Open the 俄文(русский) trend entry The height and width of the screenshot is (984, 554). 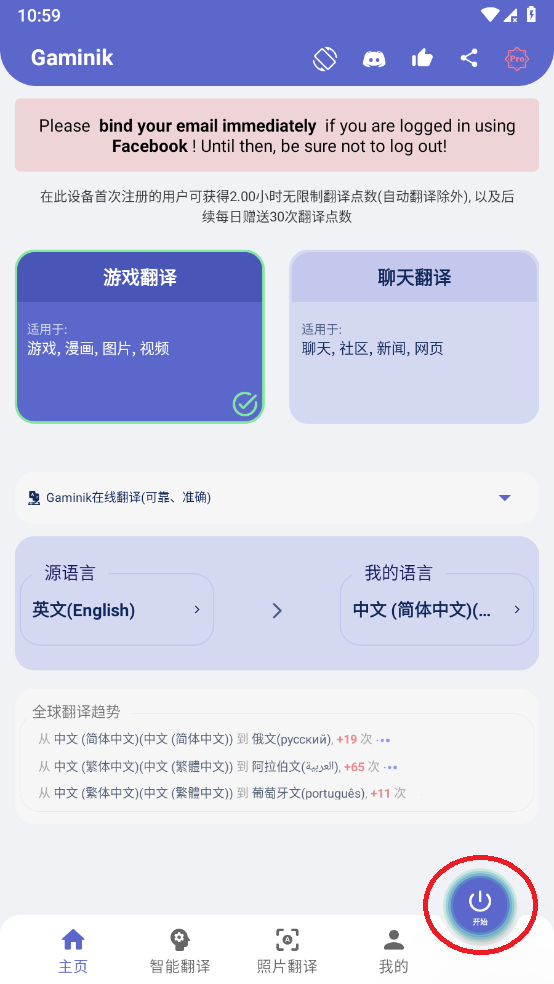point(215,739)
